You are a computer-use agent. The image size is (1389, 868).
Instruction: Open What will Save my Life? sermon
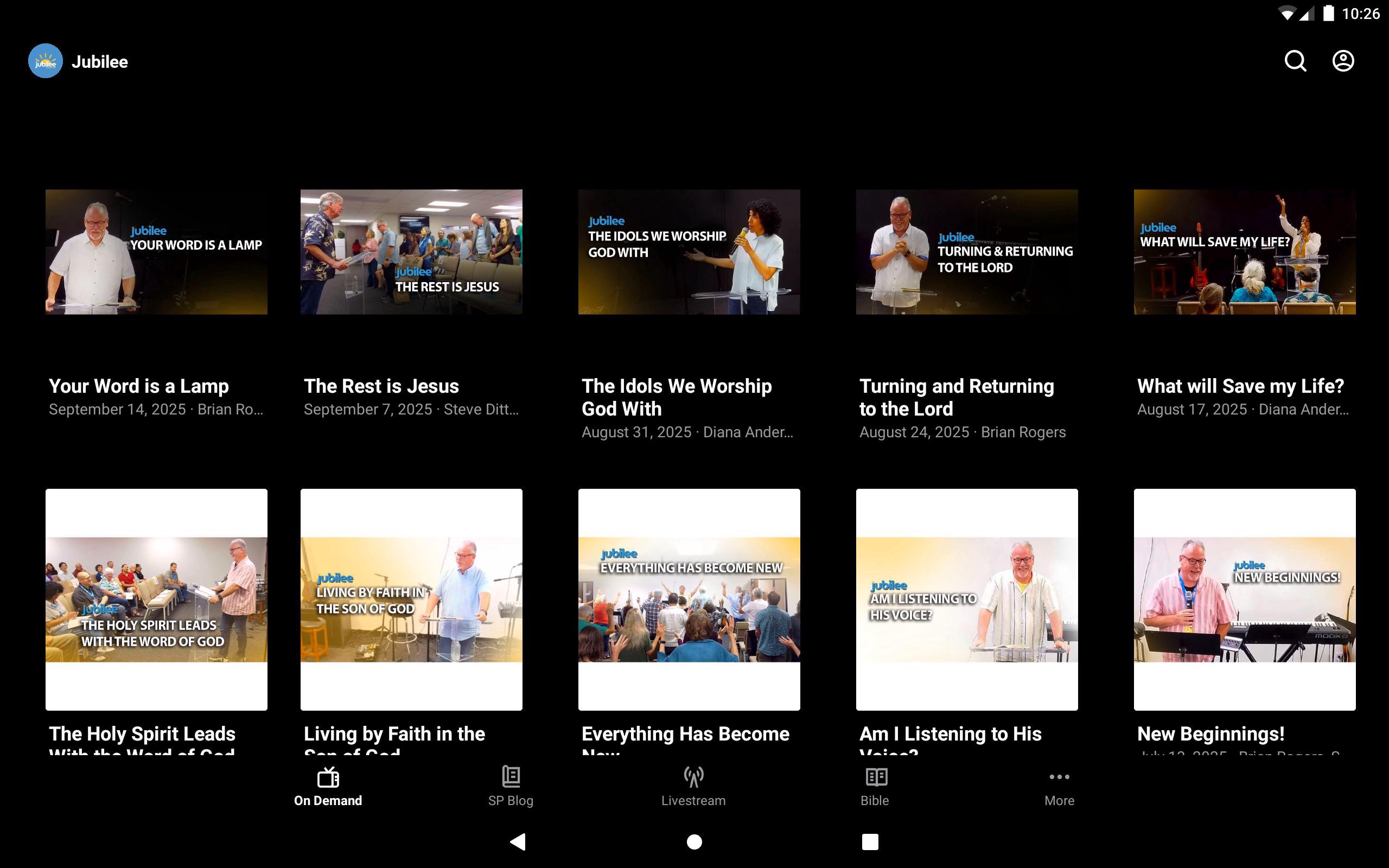1244,252
